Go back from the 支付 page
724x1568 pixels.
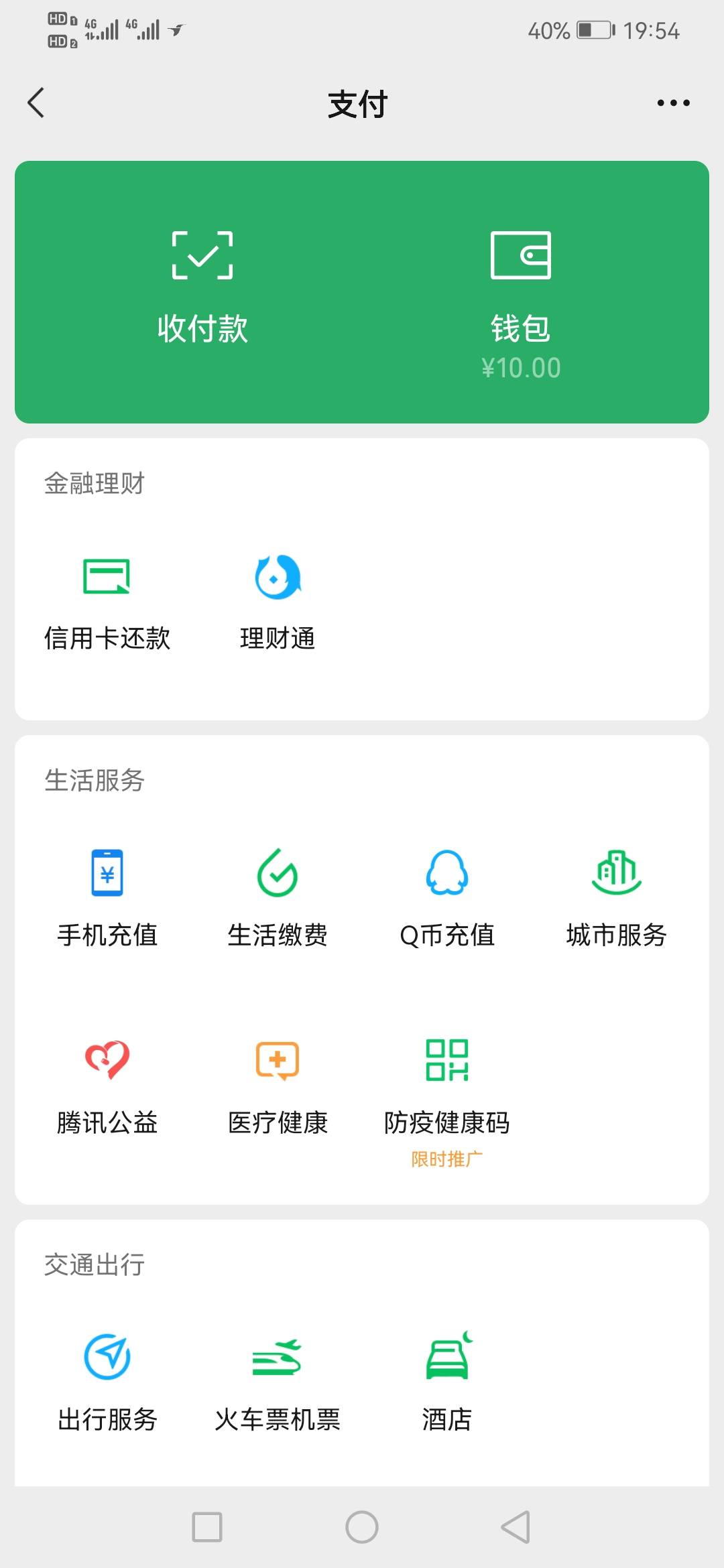pyautogui.click(x=36, y=103)
